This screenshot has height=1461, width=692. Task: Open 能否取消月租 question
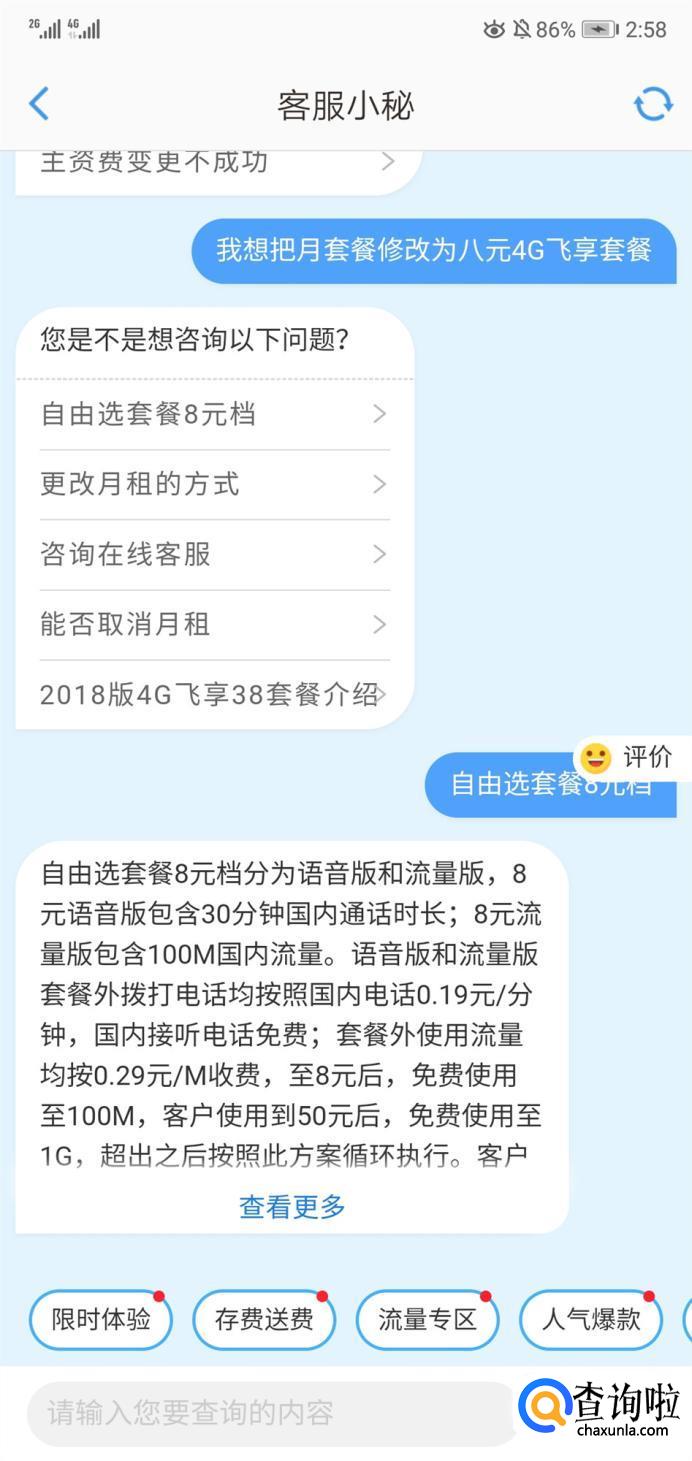214,624
